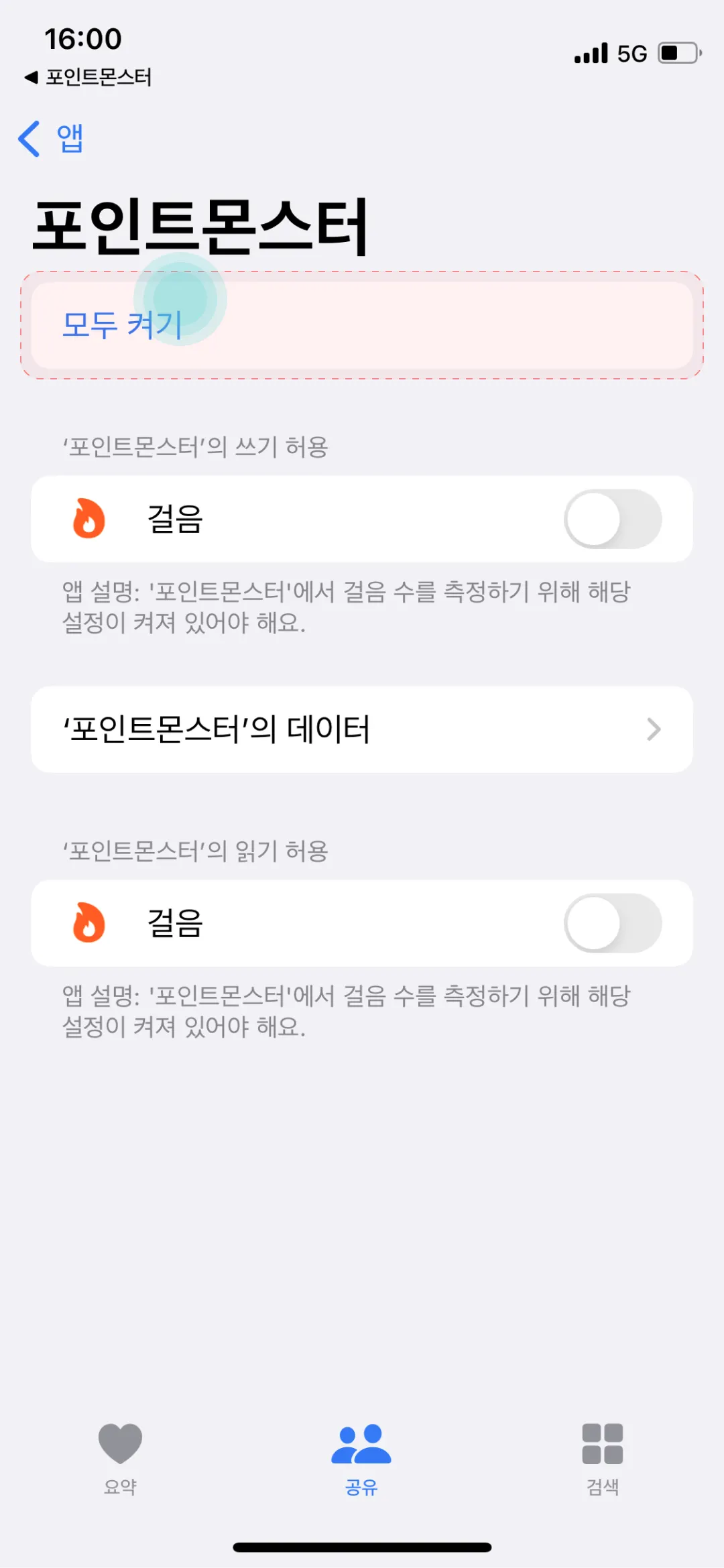
Task: Enable 걸음 under 읽기 허용
Action: tap(612, 923)
